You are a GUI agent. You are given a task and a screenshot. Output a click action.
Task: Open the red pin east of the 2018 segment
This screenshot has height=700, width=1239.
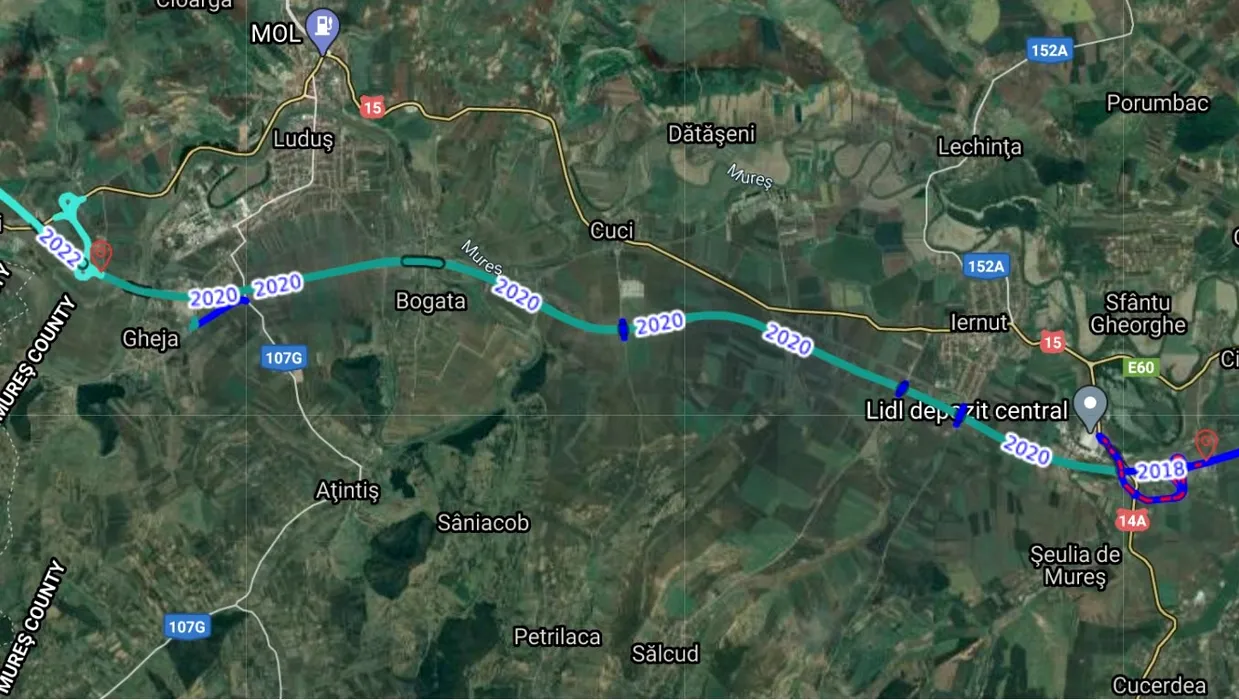pyautogui.click(x=1206, y=442)
